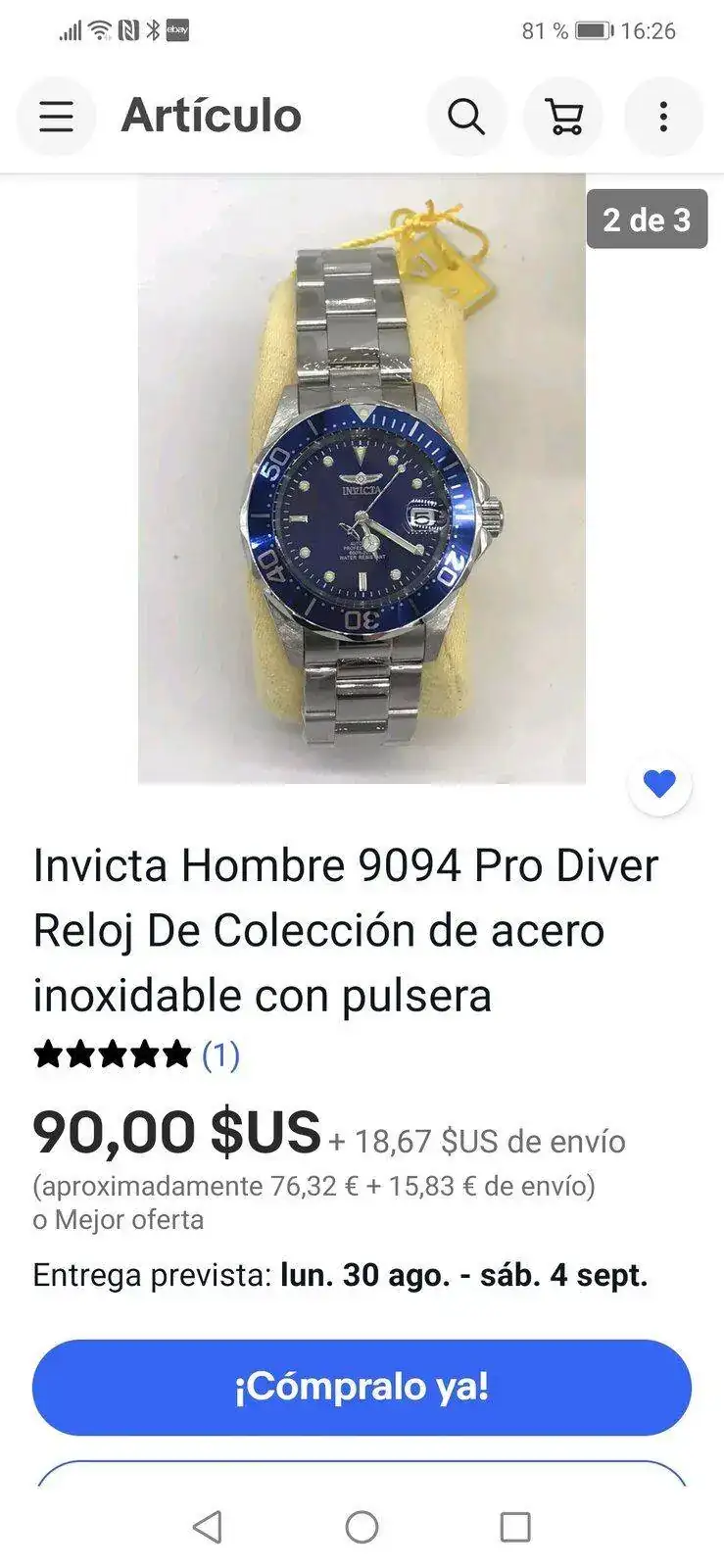Viewport: 724px width, 1568px height.
Task: Open the three-dot overflow menu
Action: click(663, 117)
